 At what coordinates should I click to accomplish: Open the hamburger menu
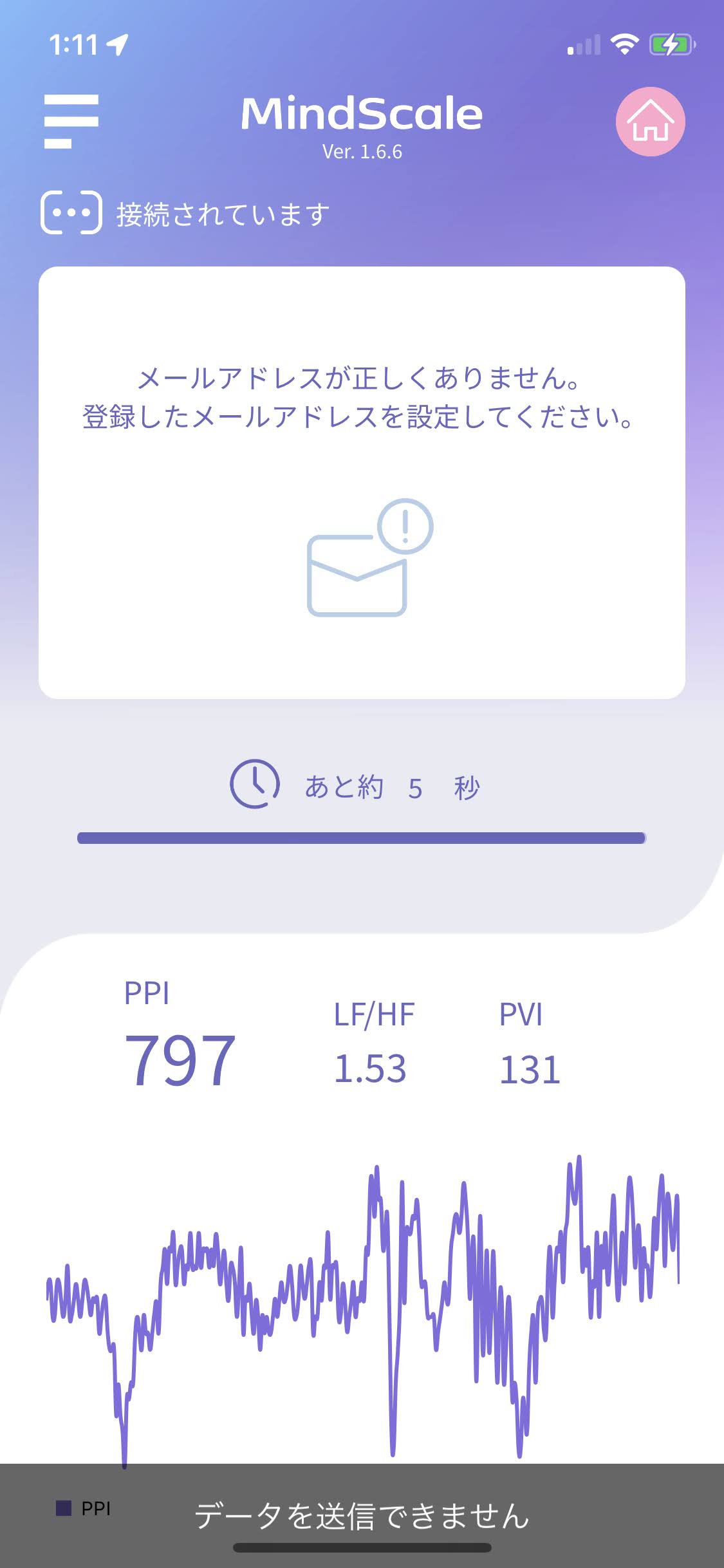(x=71, y=122)
